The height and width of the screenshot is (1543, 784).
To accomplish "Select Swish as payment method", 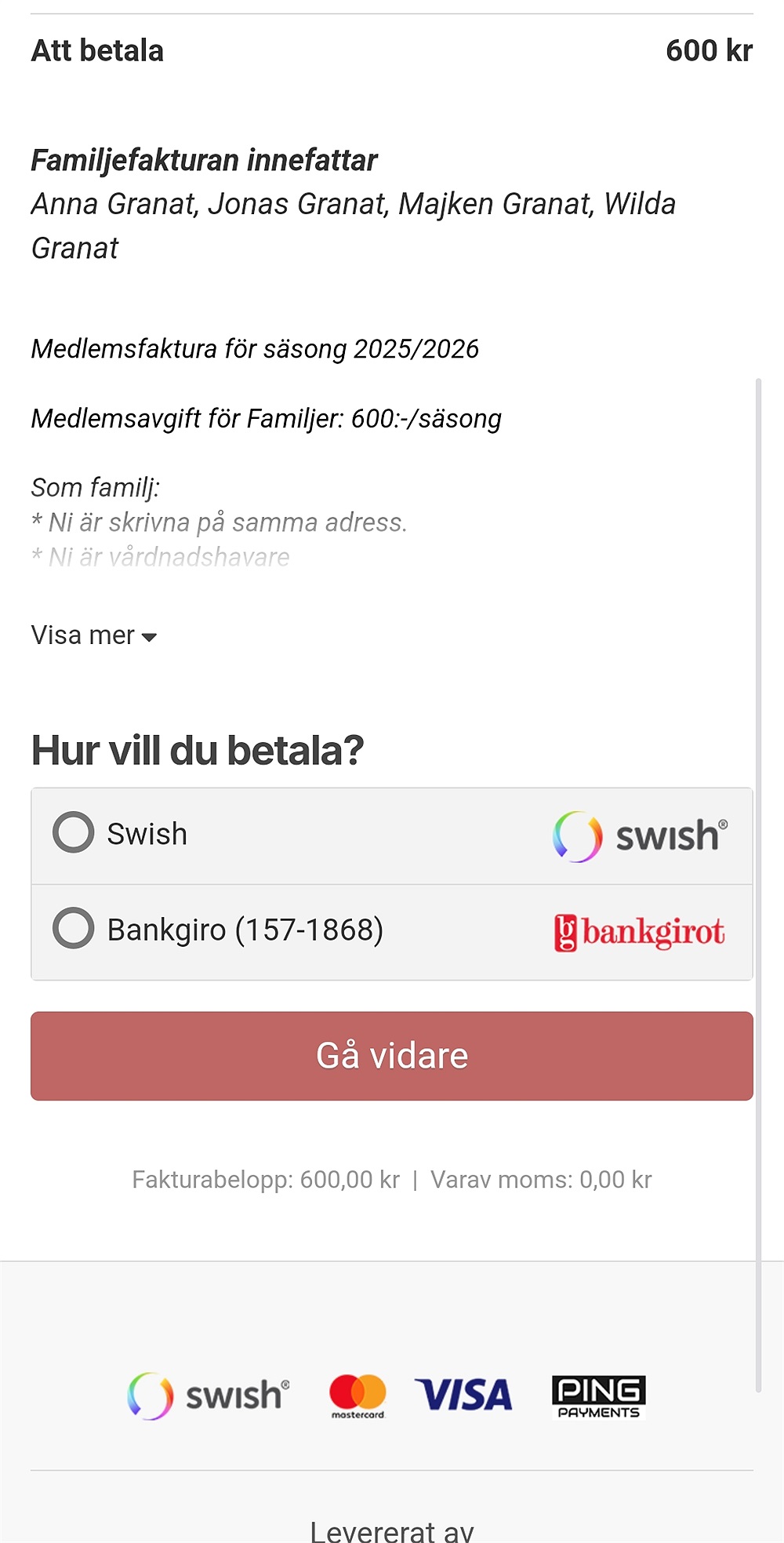I will (392, 836).
